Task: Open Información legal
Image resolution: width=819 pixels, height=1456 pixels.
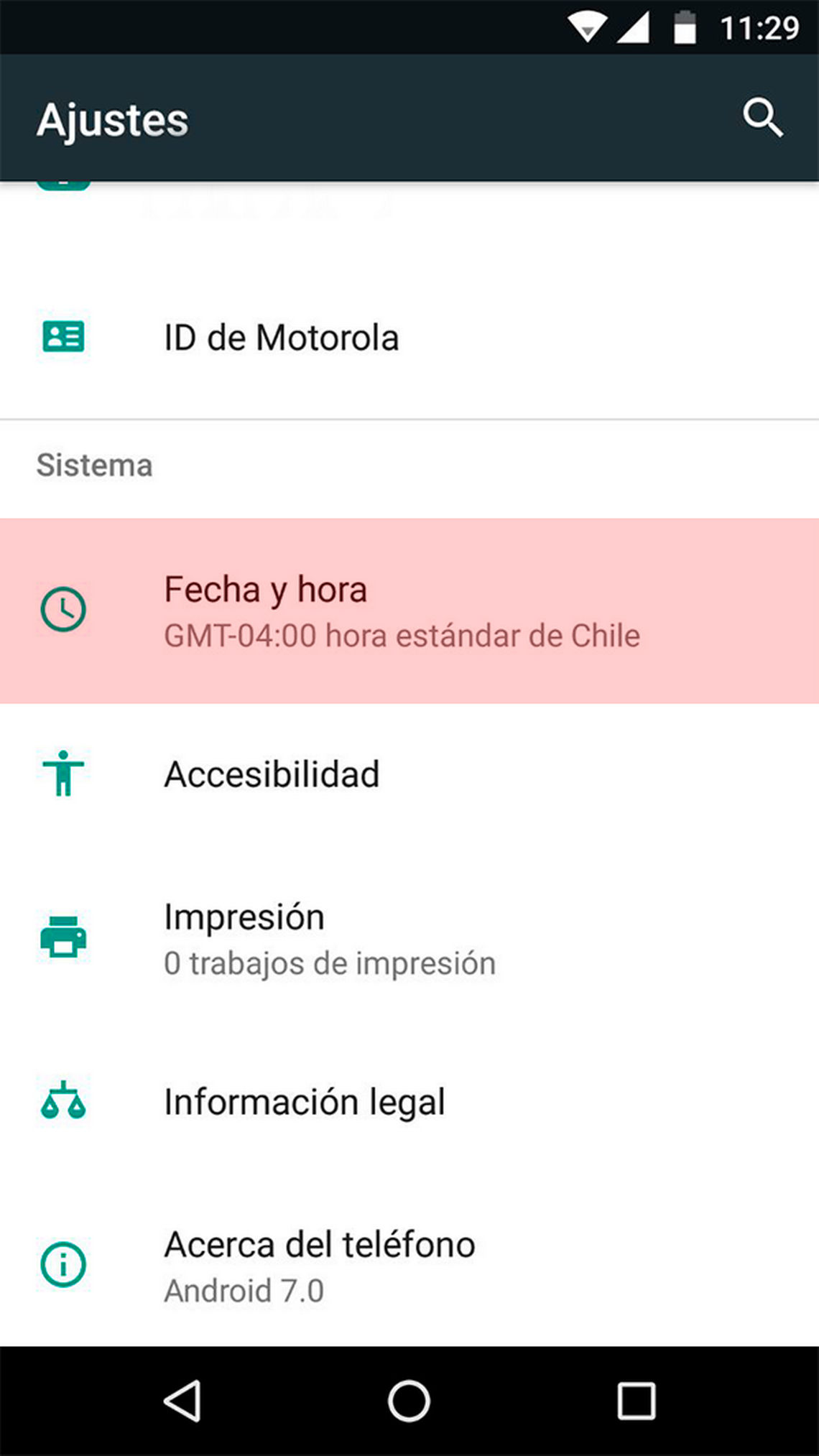Action: 304,1102
